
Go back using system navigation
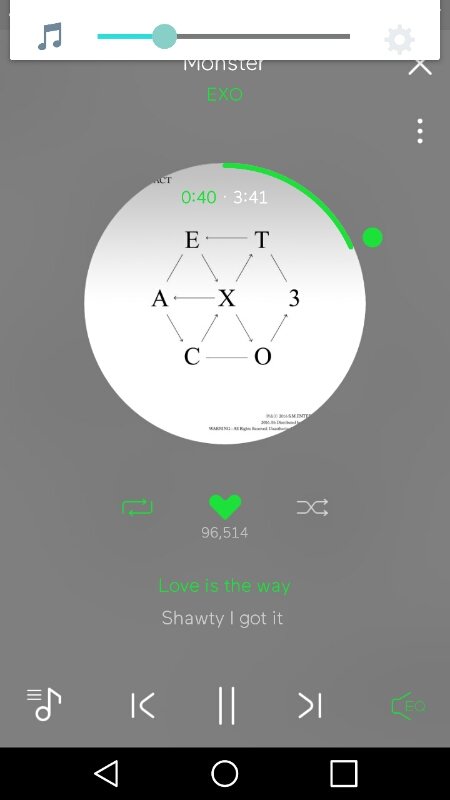[x=107, y=773]
